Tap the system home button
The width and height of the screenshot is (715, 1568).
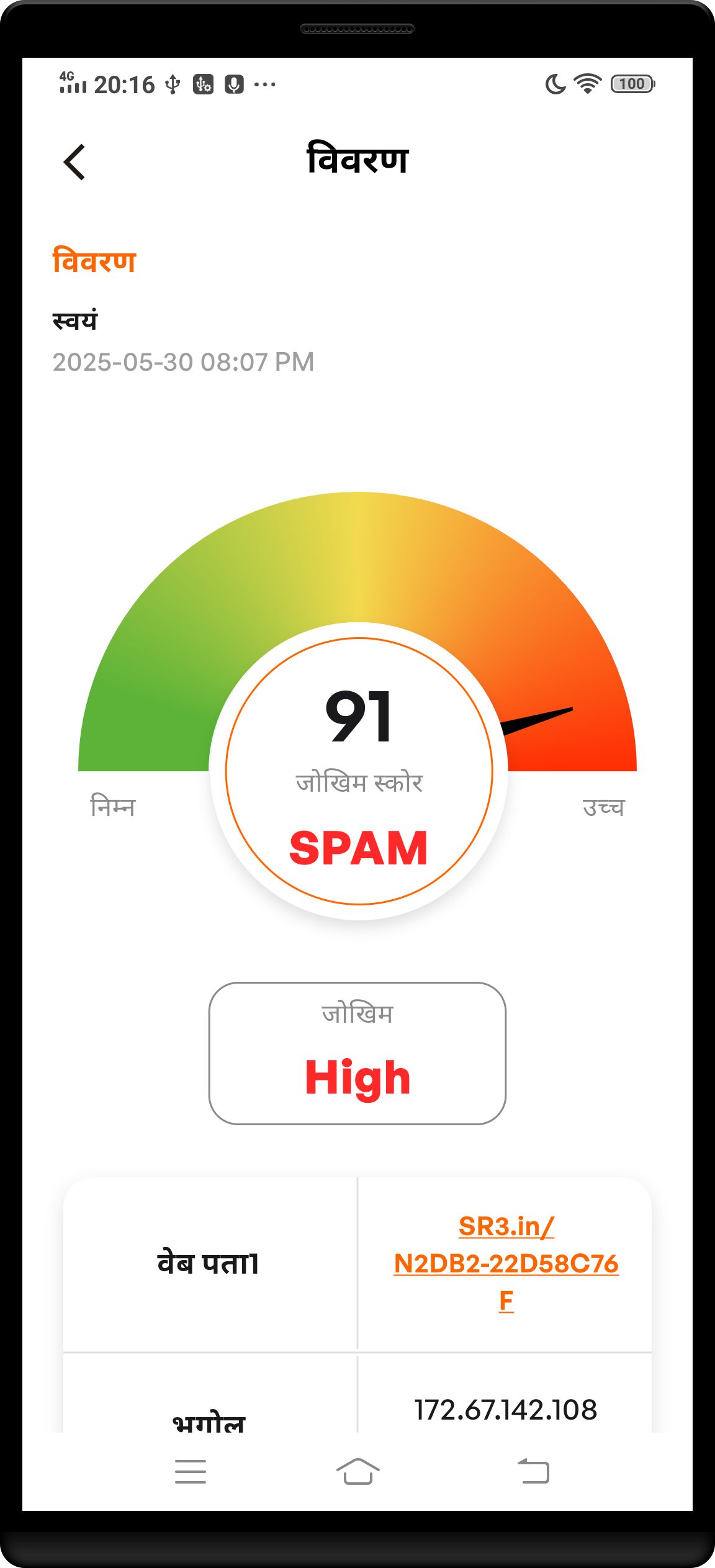point(358,1471)
